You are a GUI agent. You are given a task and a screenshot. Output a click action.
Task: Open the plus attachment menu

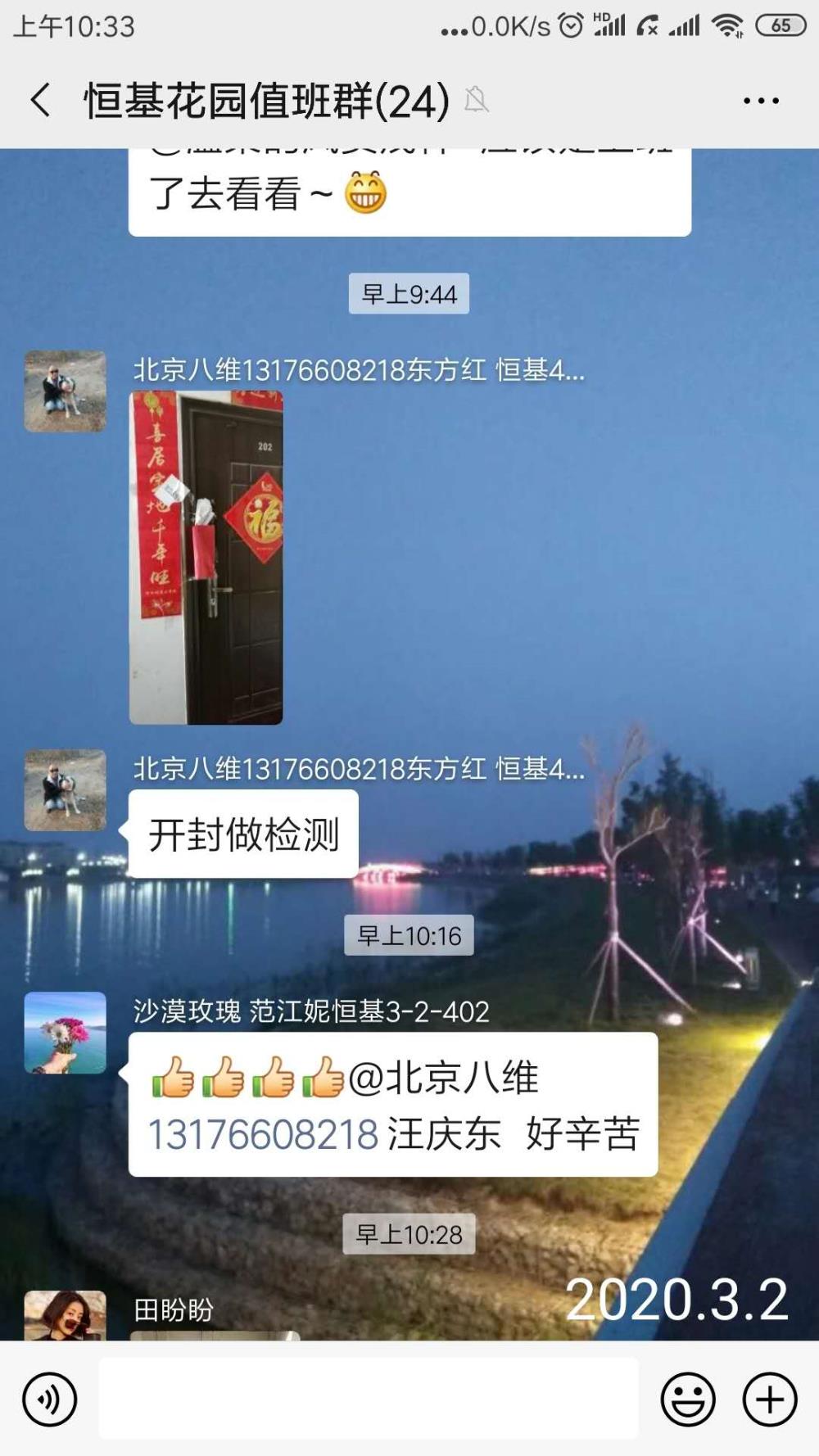pyautogui.click(x=770, y=1399)
